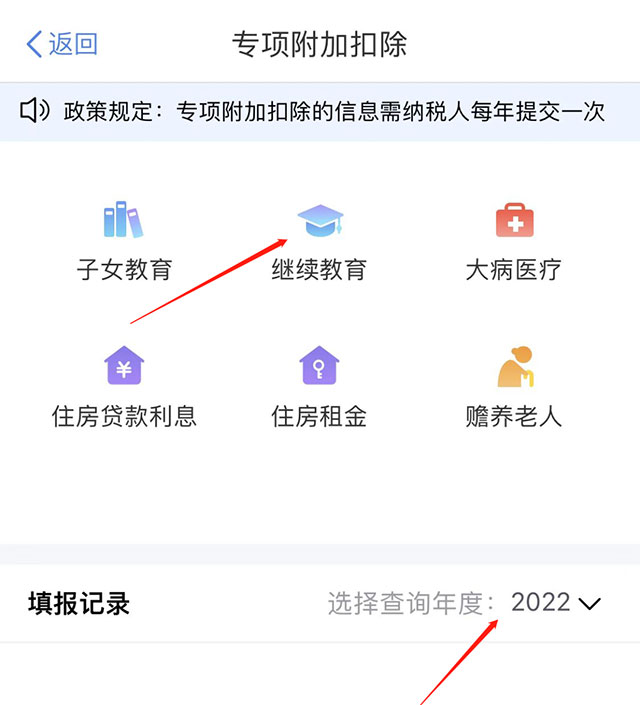The height and width of the screenshot is (705, 640).
Task: Open 赡养老人 deduction
Action: (x=514, y=388)
